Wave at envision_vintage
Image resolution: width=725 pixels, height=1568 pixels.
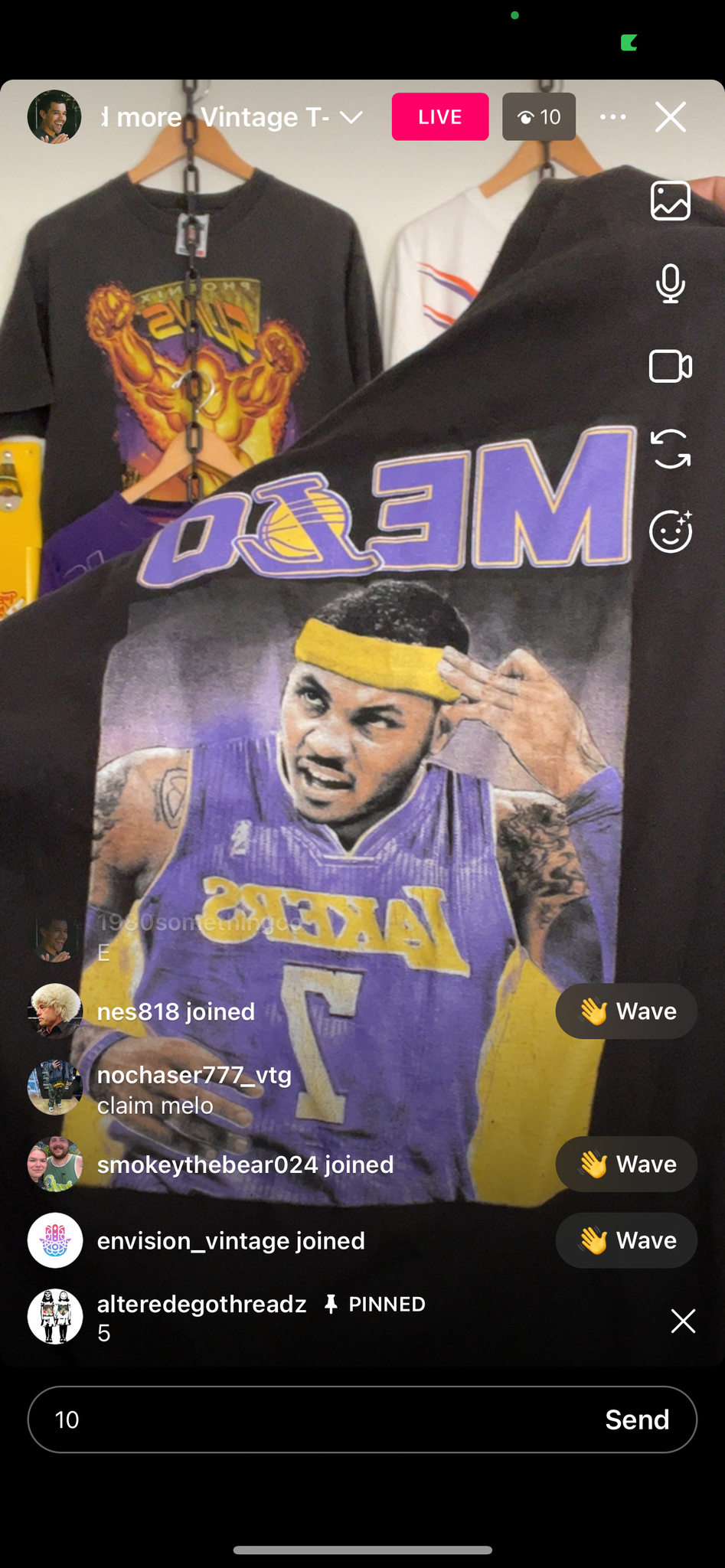(626, 1240)
